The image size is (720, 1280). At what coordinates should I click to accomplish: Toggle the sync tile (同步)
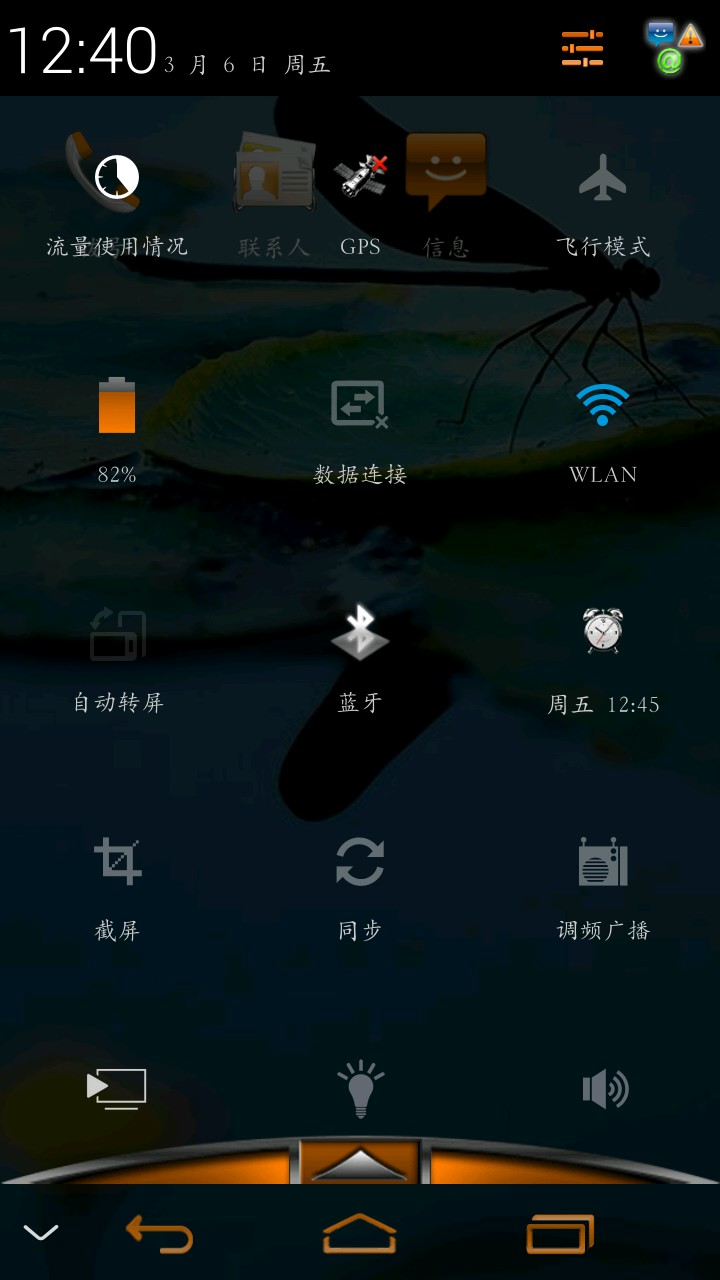360,885
